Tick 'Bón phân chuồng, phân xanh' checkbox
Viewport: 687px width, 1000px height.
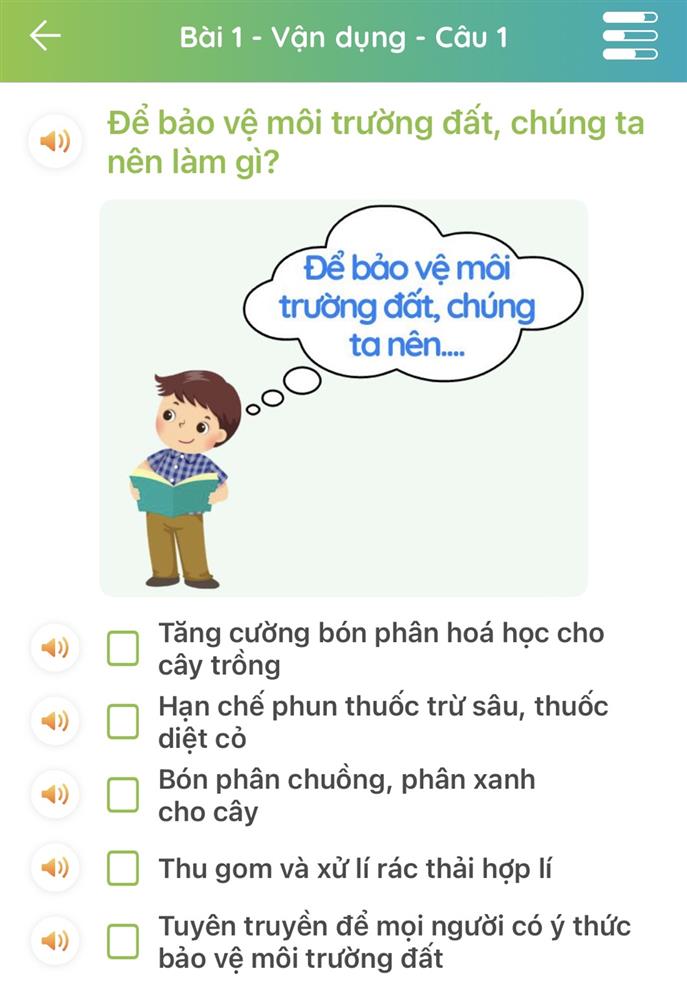pyautogui.click(x=123, y=794)
